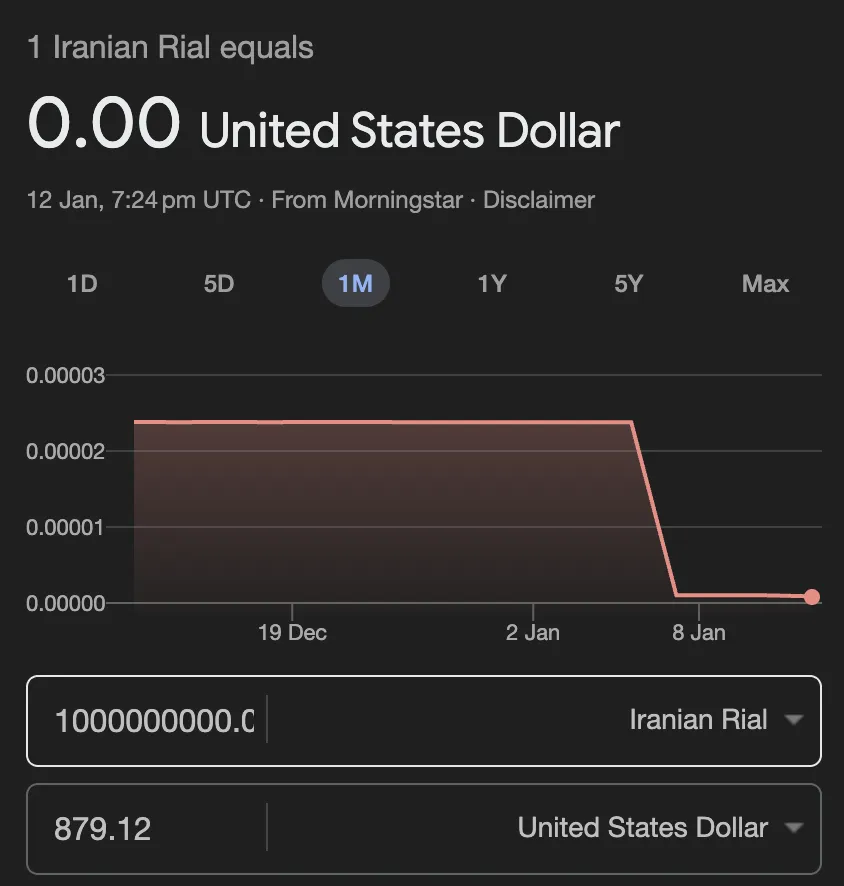Viewport: 844px width, 886px height.
Task: Show the 1Y exchange rate history
Action: pyautogui.click(x=492, y=284)
